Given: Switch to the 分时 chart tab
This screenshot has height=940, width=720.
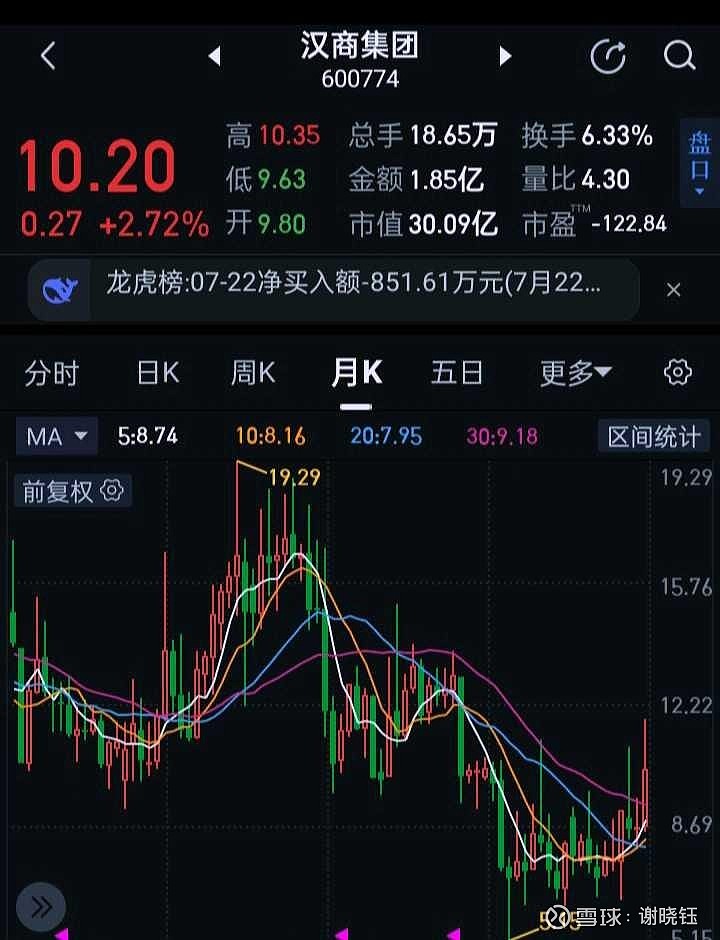Looking at the screenshot, I should [52, 373].
